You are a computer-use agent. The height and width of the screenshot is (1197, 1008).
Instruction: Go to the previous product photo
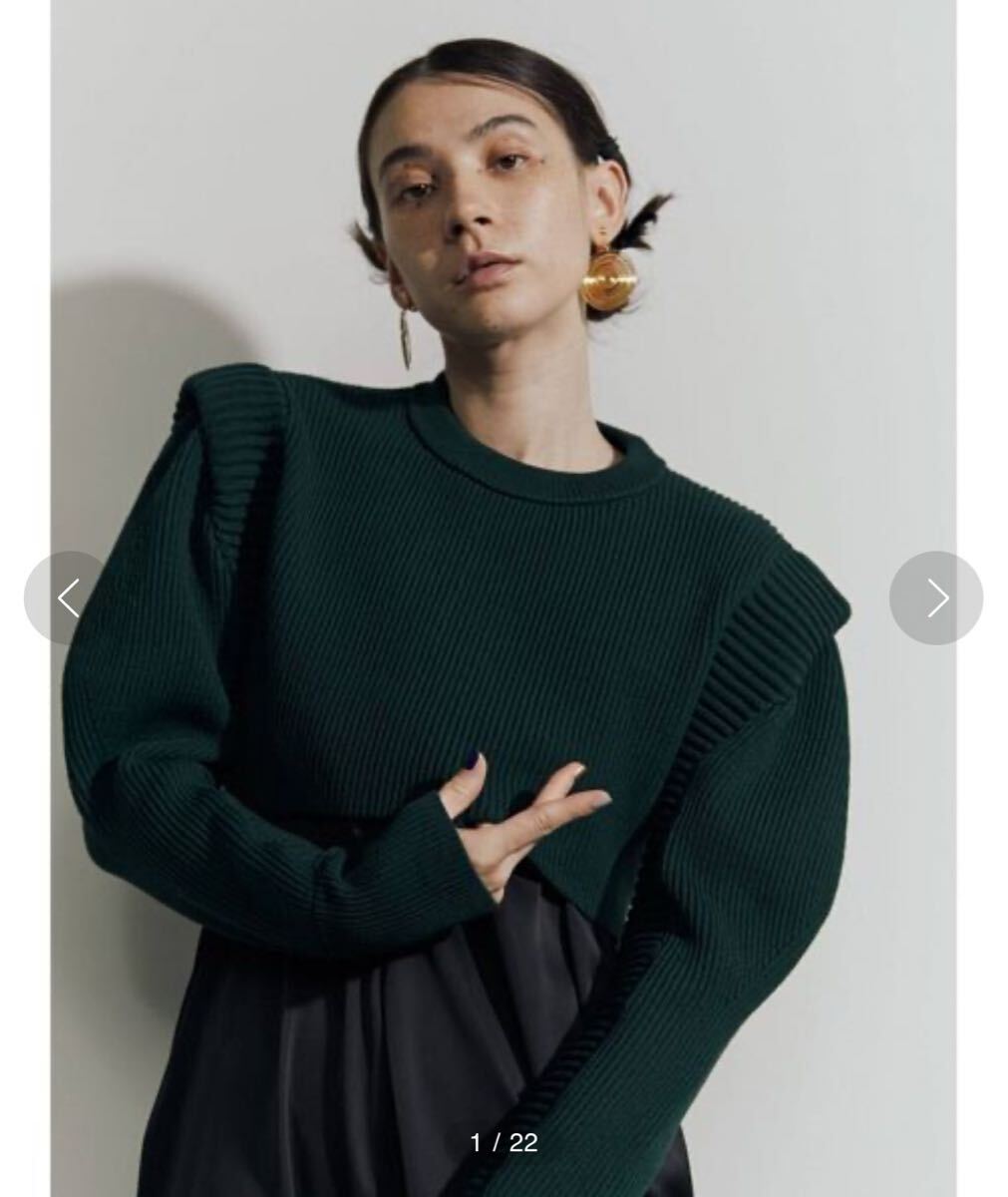pos(69,598)
